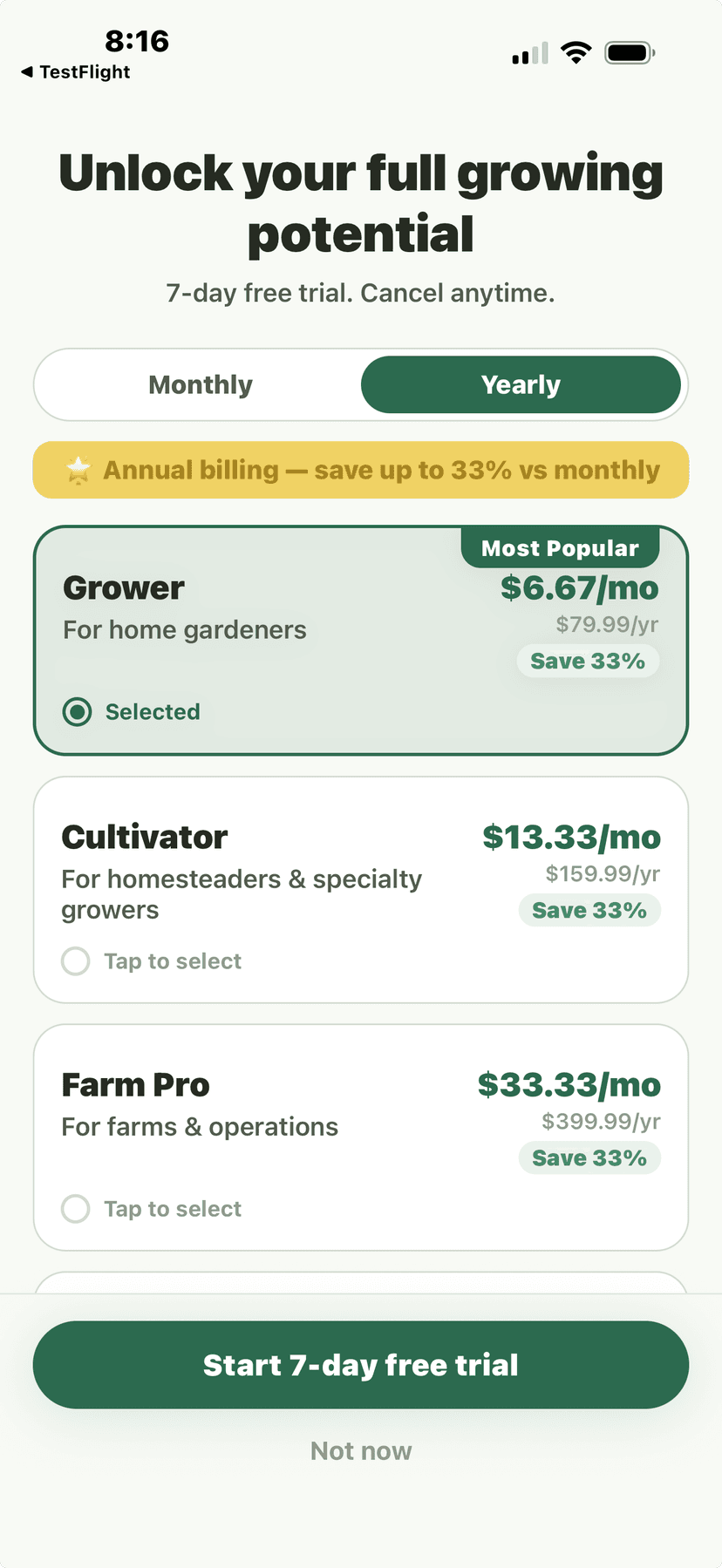Click the Save 33% badge on Cultivator

click(x=589, y=910)
